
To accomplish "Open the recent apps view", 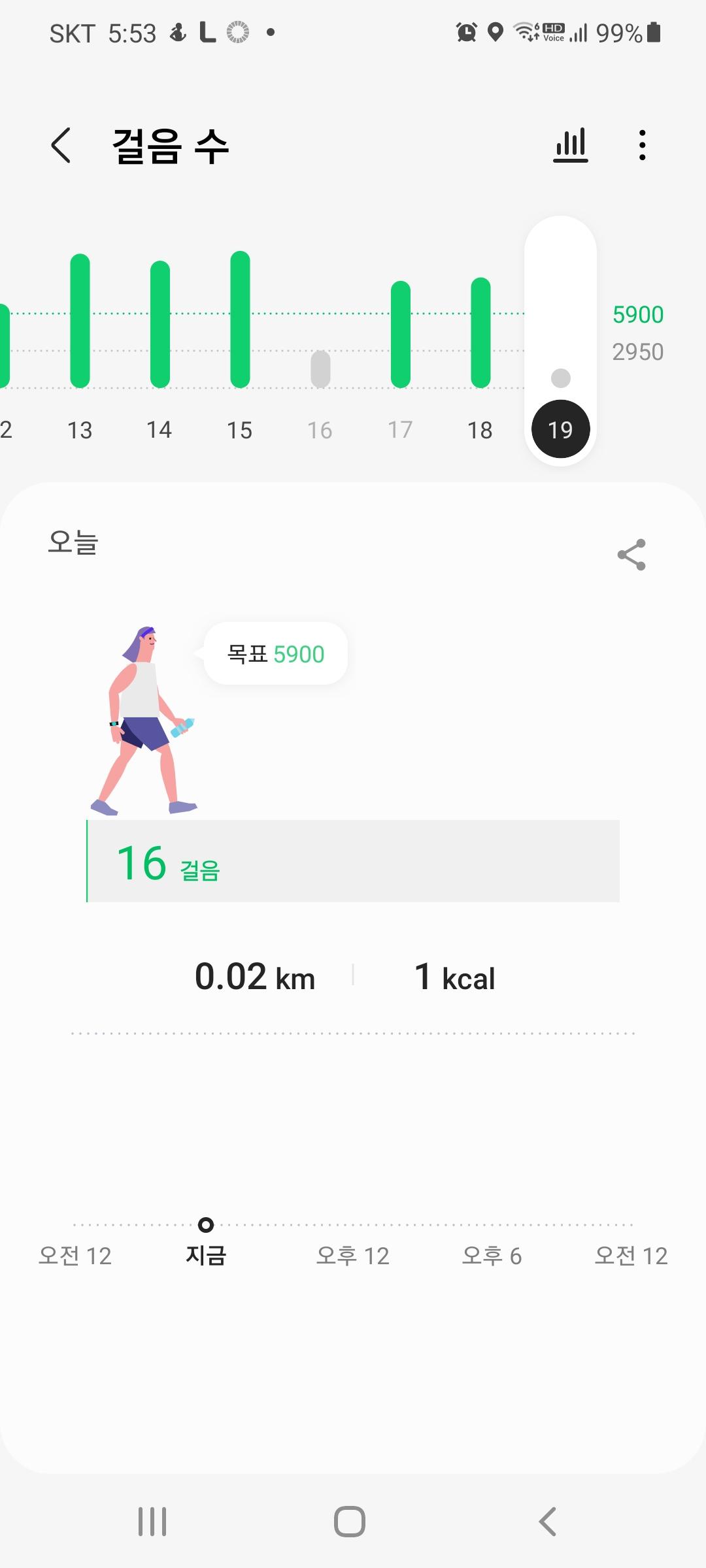I will (152, 1521).
